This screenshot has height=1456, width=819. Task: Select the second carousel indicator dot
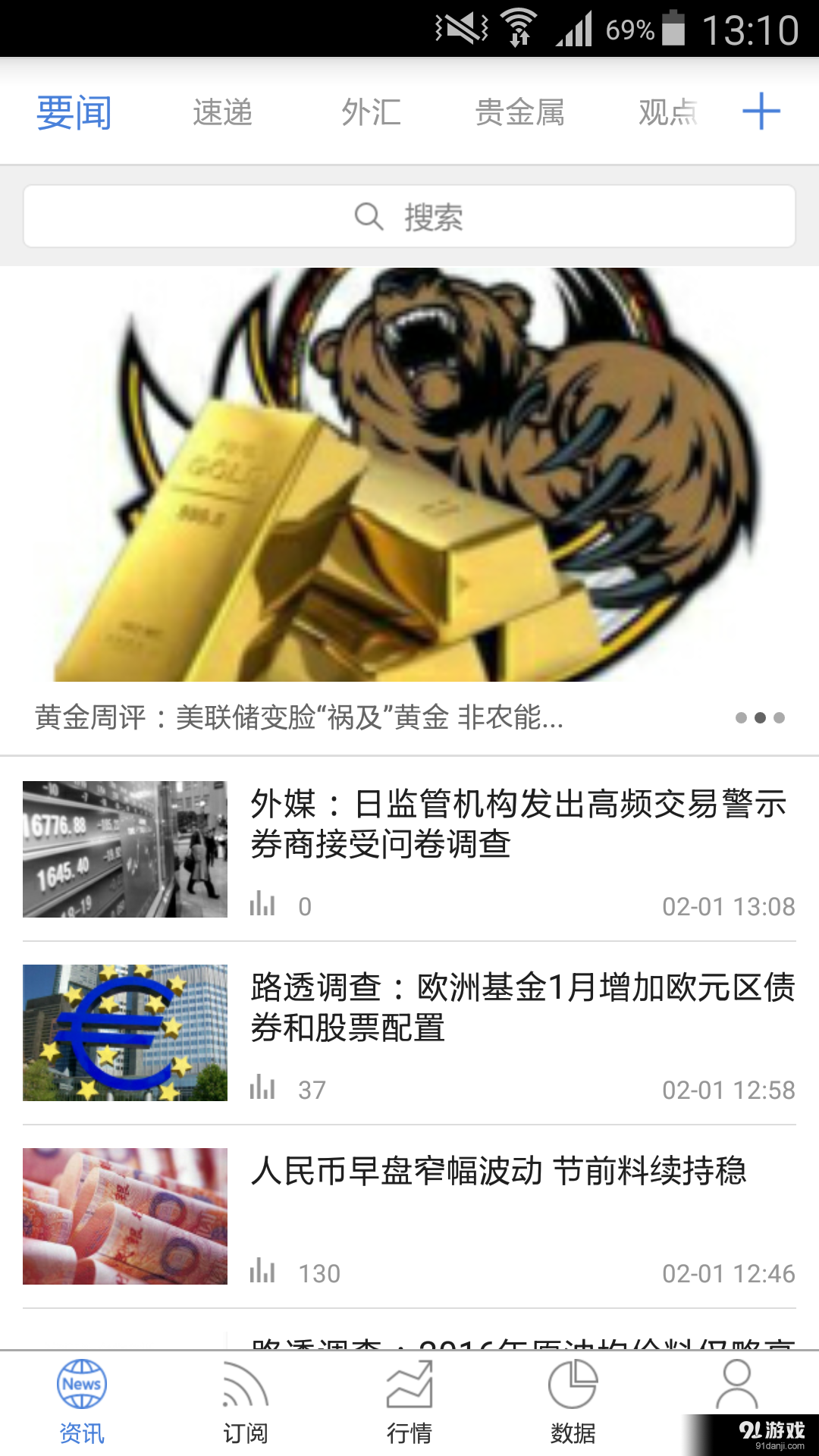(x=760, y=716)
